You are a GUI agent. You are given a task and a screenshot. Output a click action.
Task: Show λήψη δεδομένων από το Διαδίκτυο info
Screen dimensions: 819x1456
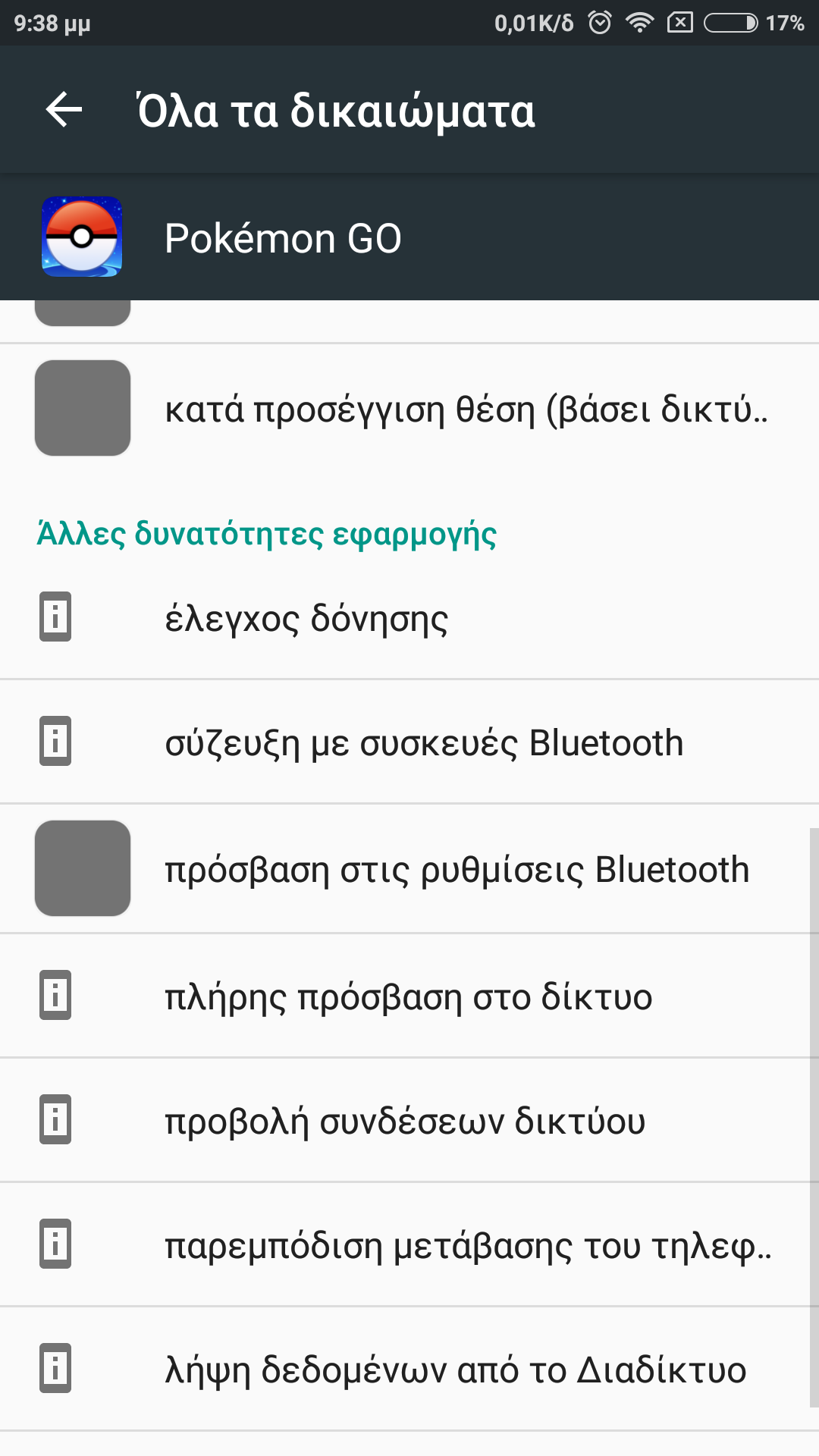[x=455, y=1370]
